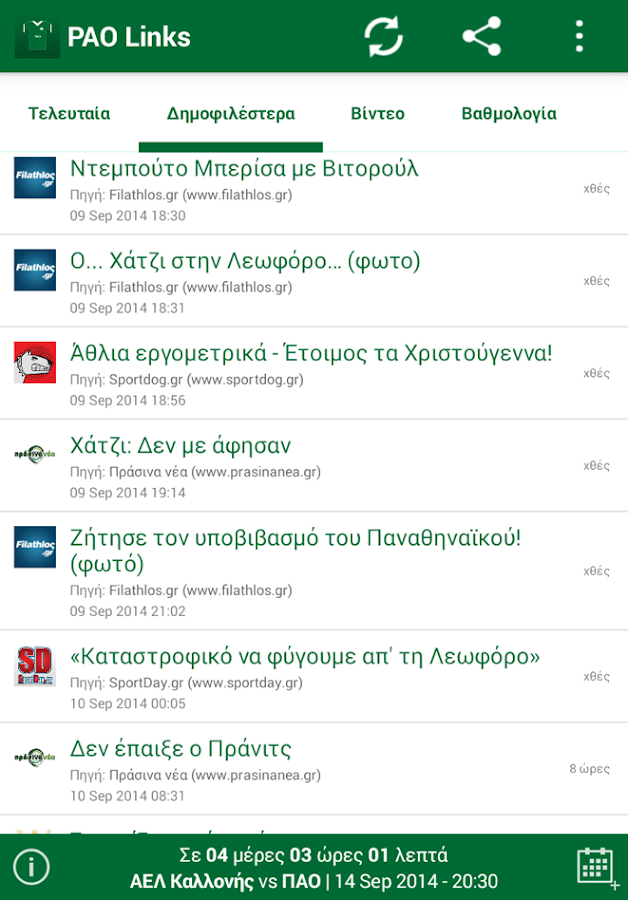Share via the share icon
The height and width of the screenshot is (900, 628).
481,37
